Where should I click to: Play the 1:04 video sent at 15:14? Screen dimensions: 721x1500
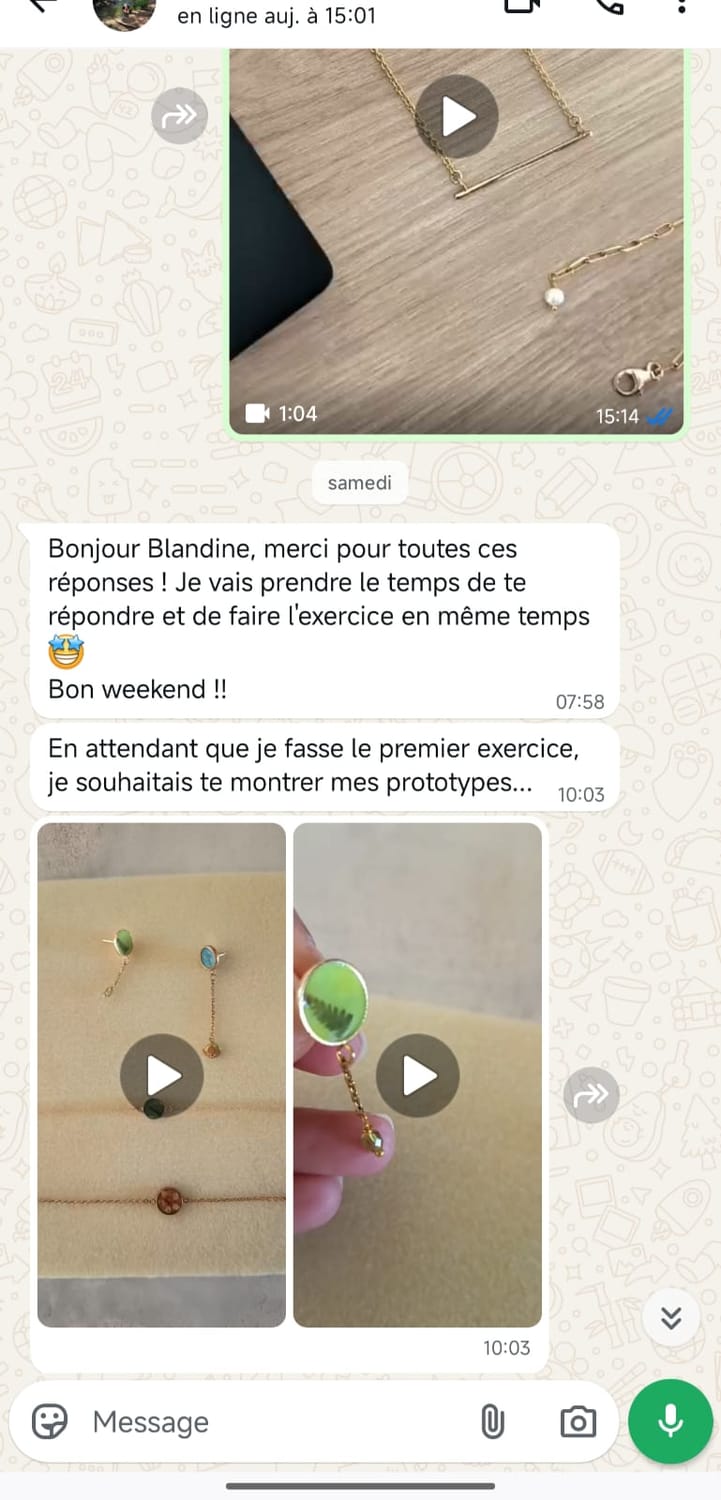pos(457,117)
